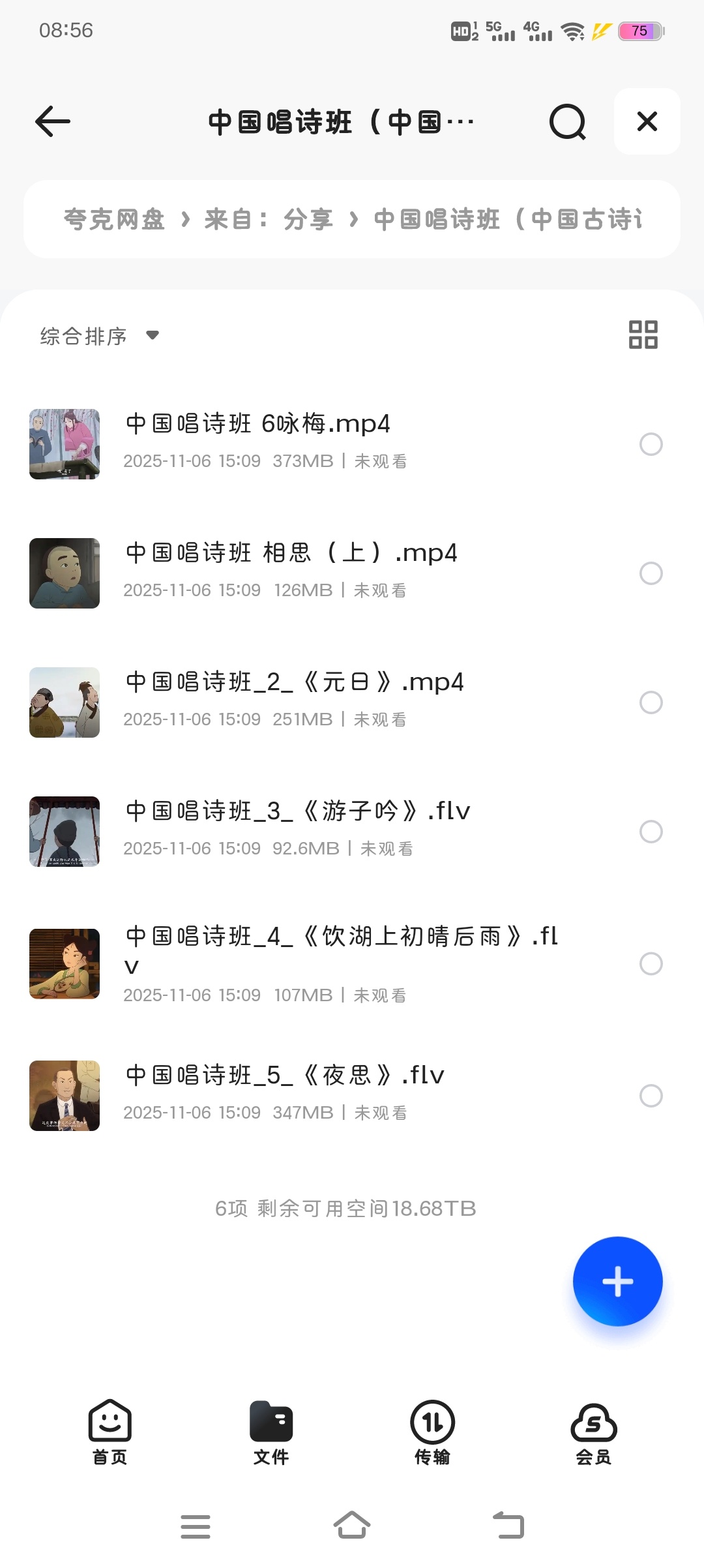Go back using the top arrow
Viewport: 704px width, 1568px height.
pos(53,122)
